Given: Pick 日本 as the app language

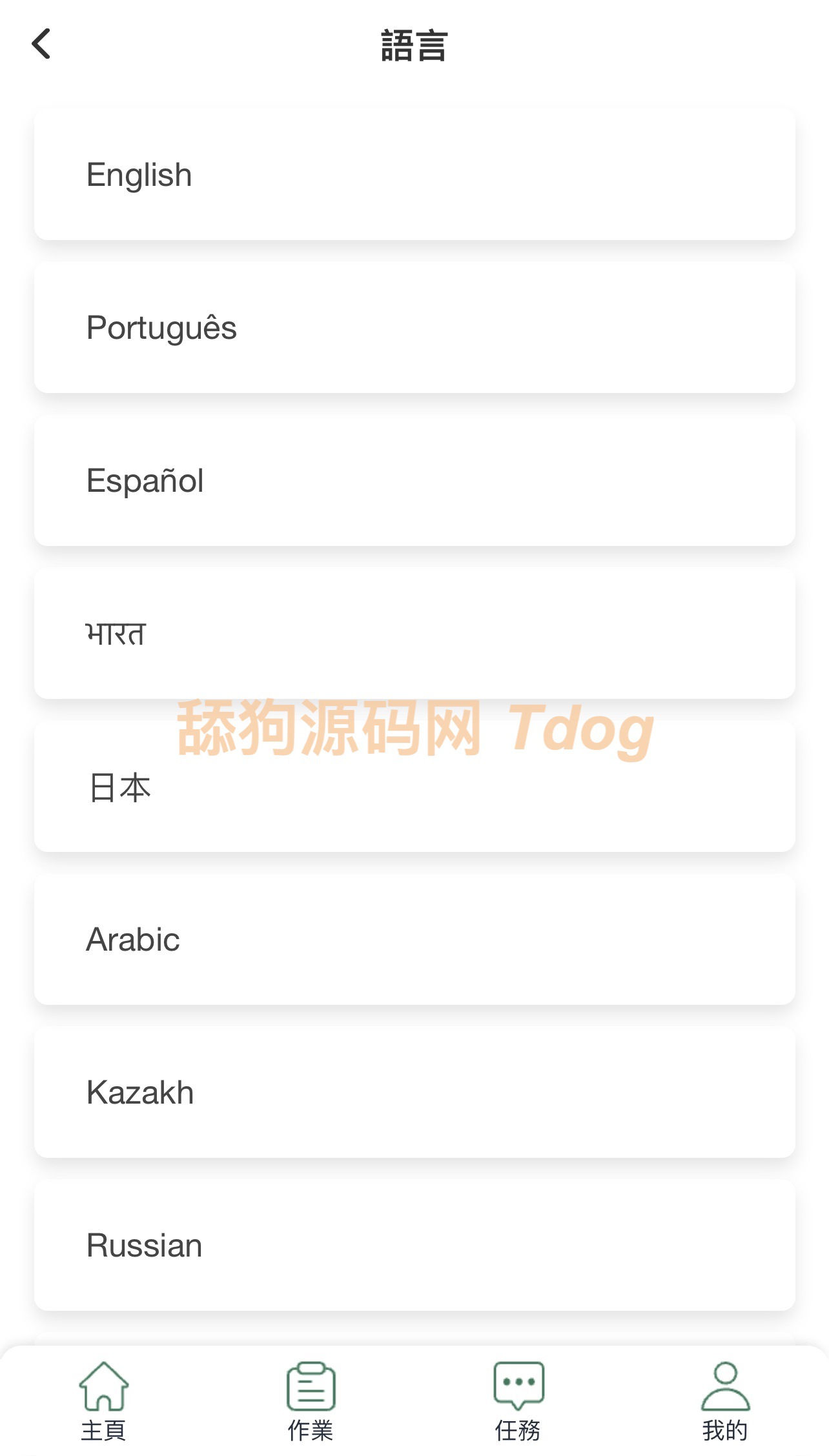Looking at the screenshot, I should (414, 786).
